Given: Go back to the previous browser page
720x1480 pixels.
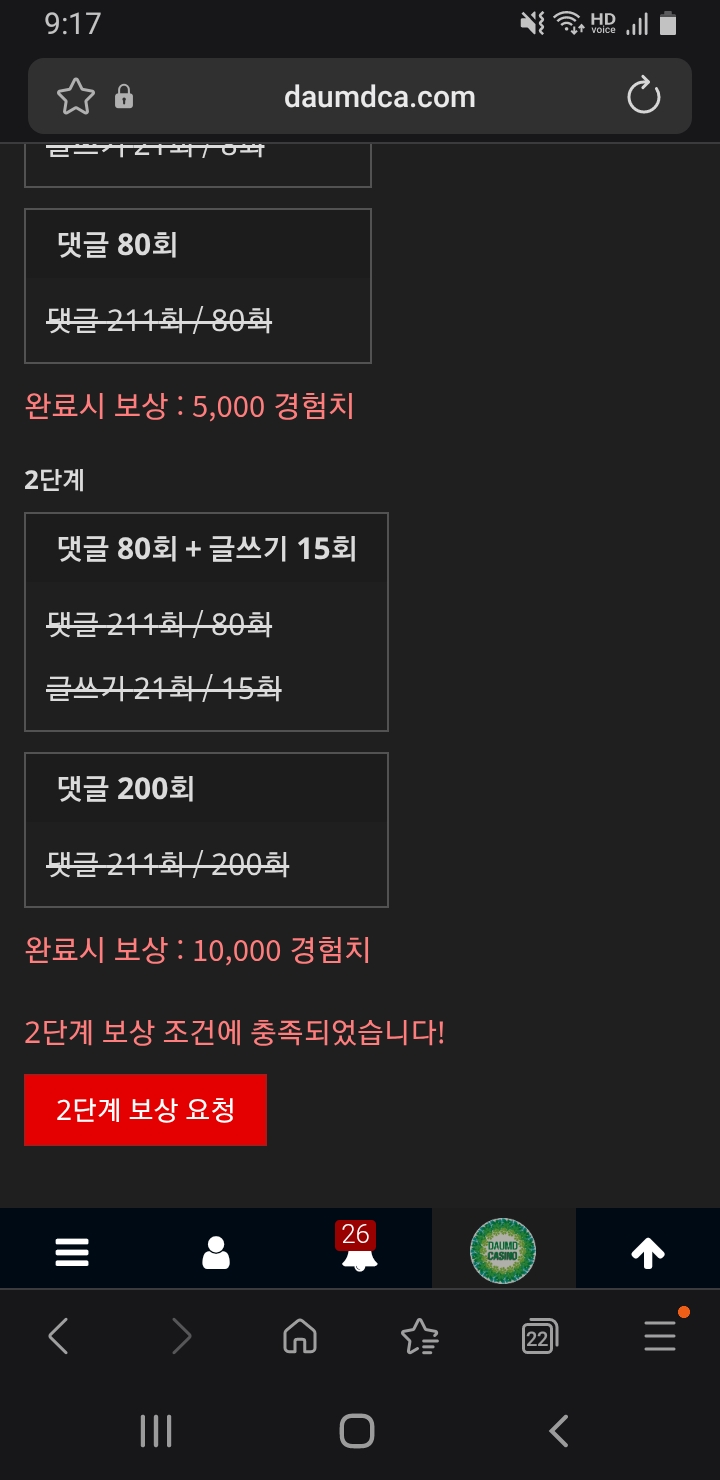Looking at the screenshot, I should click(58, 1336).
